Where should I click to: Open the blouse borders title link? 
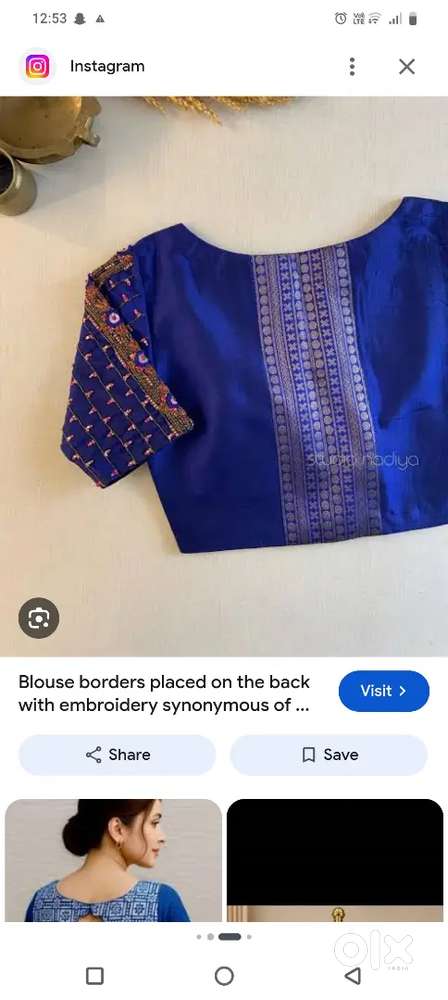164,693
